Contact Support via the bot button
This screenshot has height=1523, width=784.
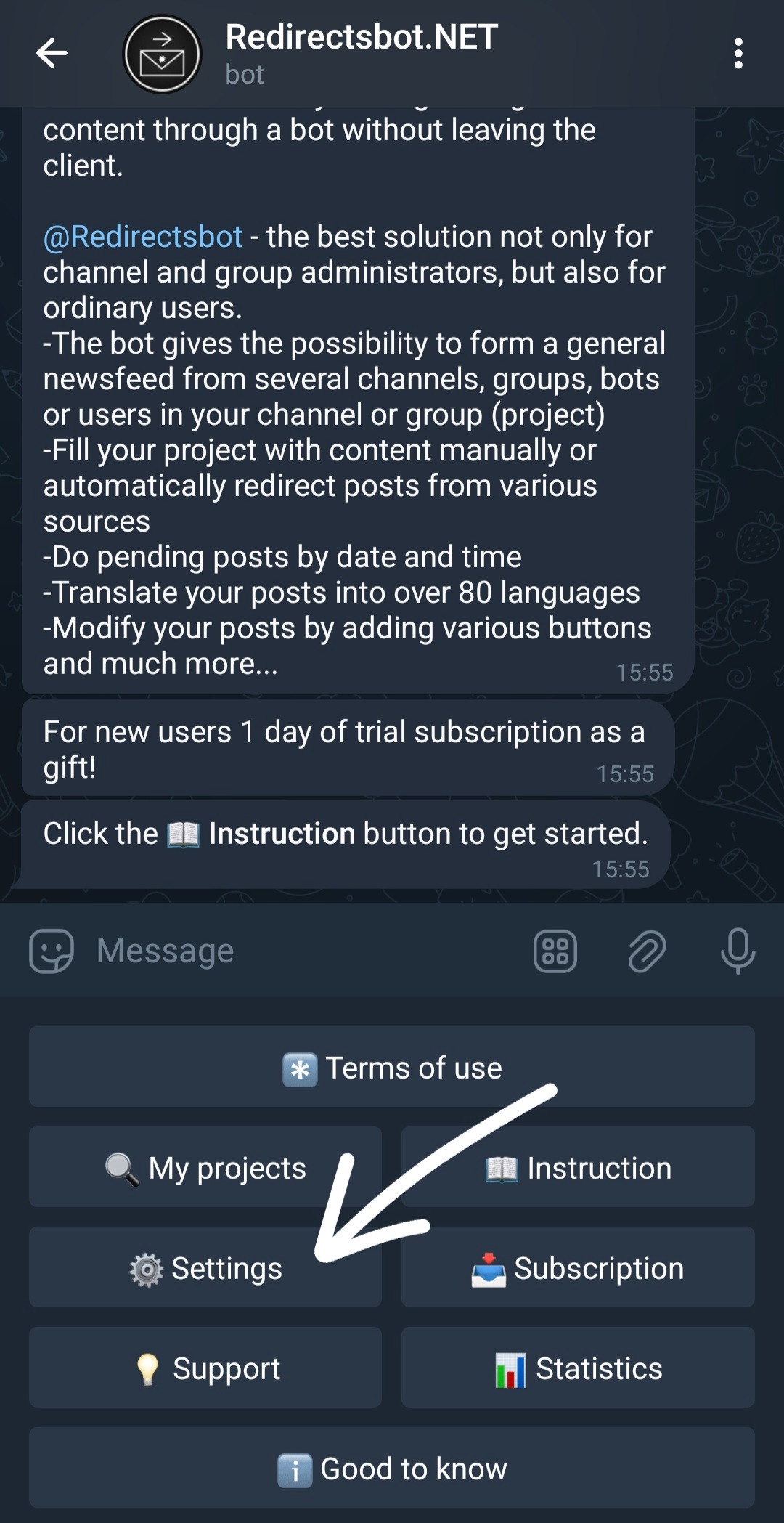[x=205, y=1368]
